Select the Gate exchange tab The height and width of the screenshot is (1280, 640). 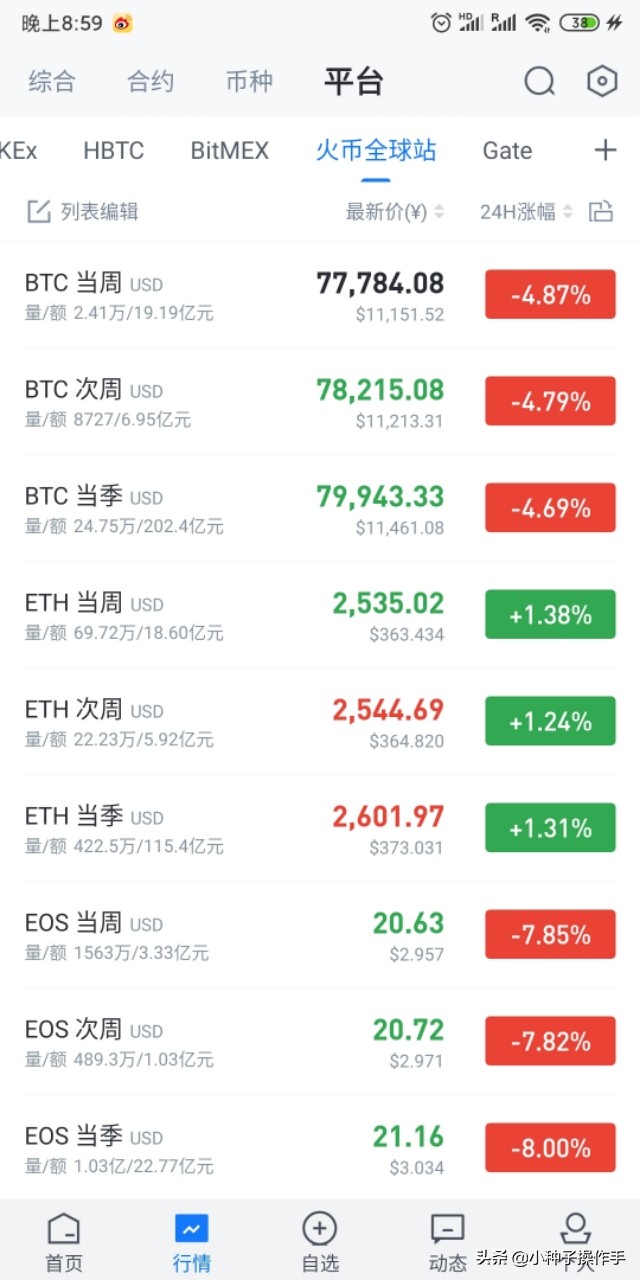tap(507, 151)
